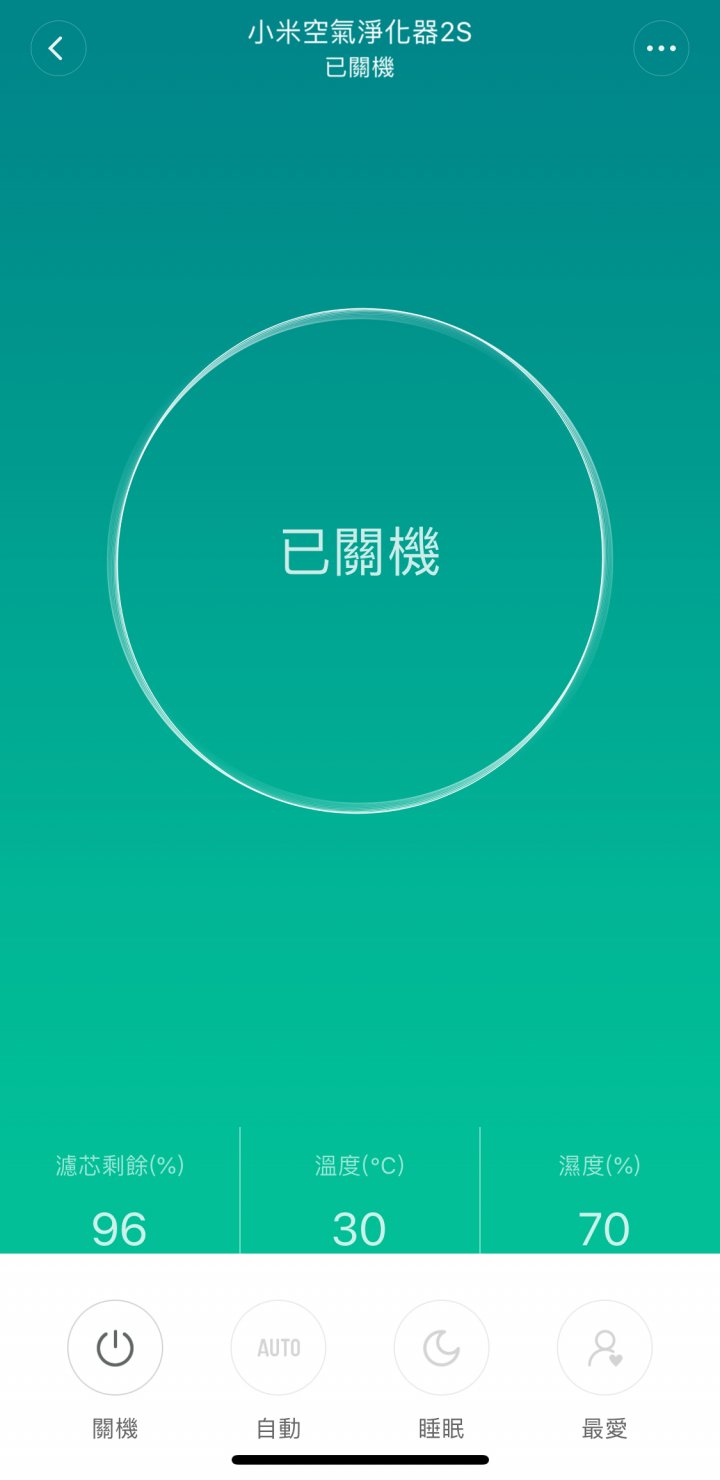The height and width of the screenshot is (1480, 720).
Task: Choose the 最愛 favorite mode
Action: click(x=604, y=1348)
